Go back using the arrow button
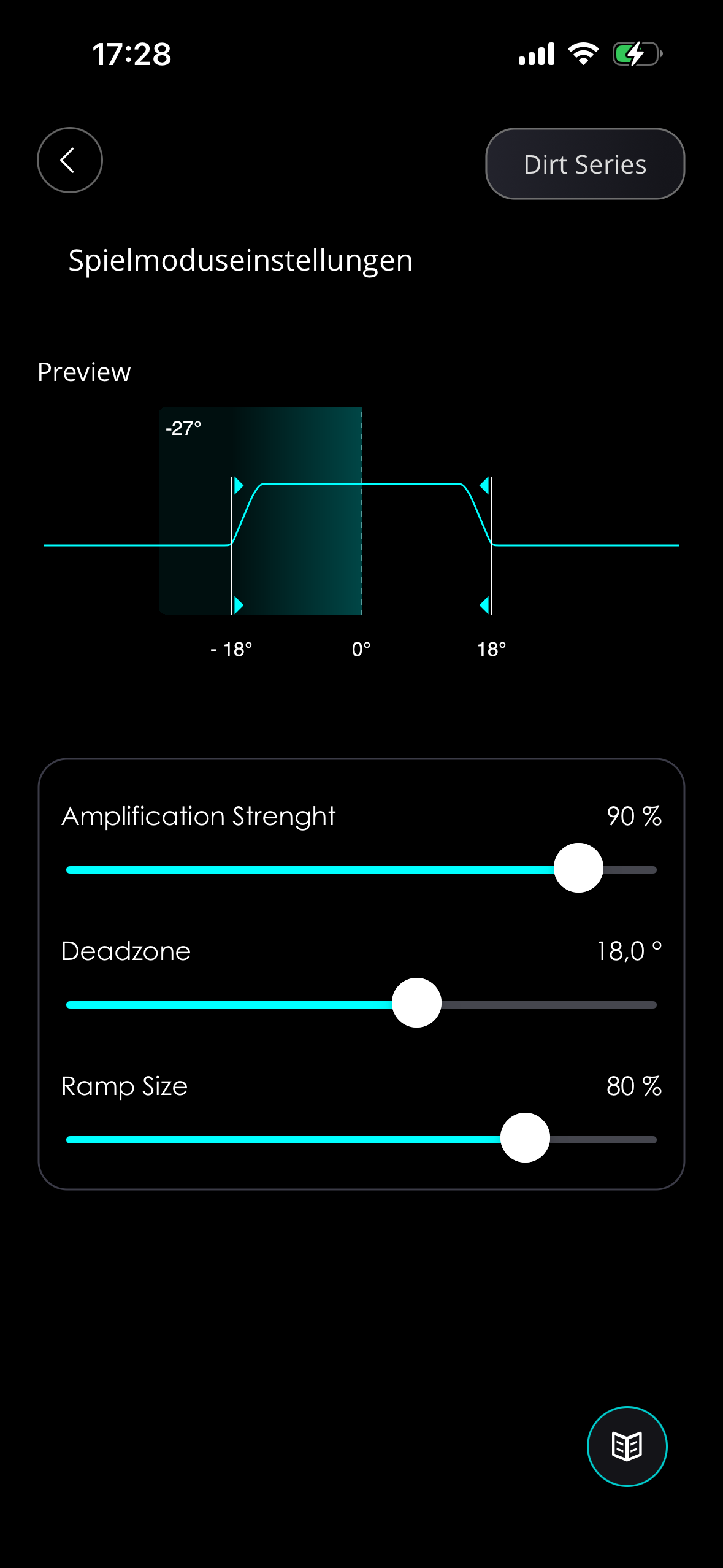 click(x=69, y=160)
